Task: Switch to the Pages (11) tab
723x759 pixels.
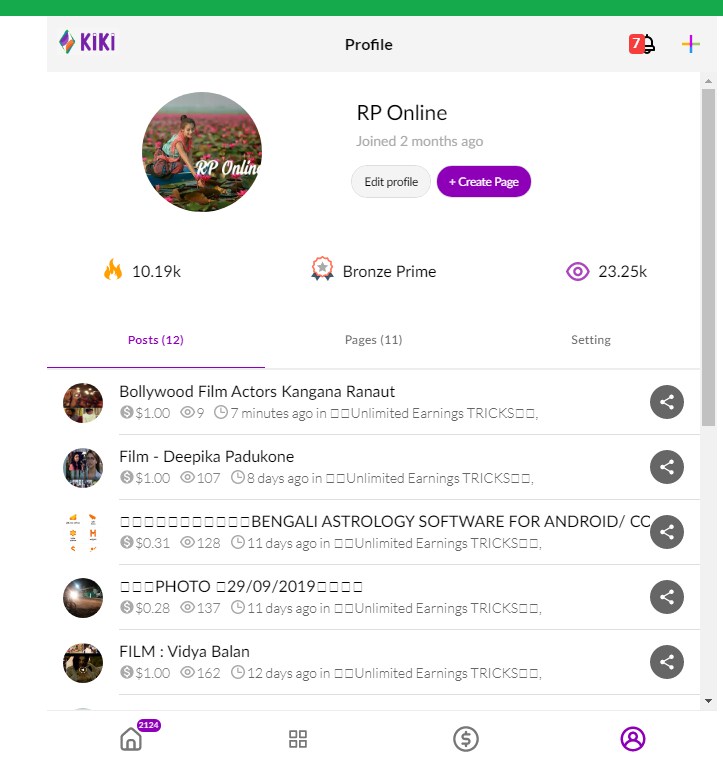Action: point(373,339)
